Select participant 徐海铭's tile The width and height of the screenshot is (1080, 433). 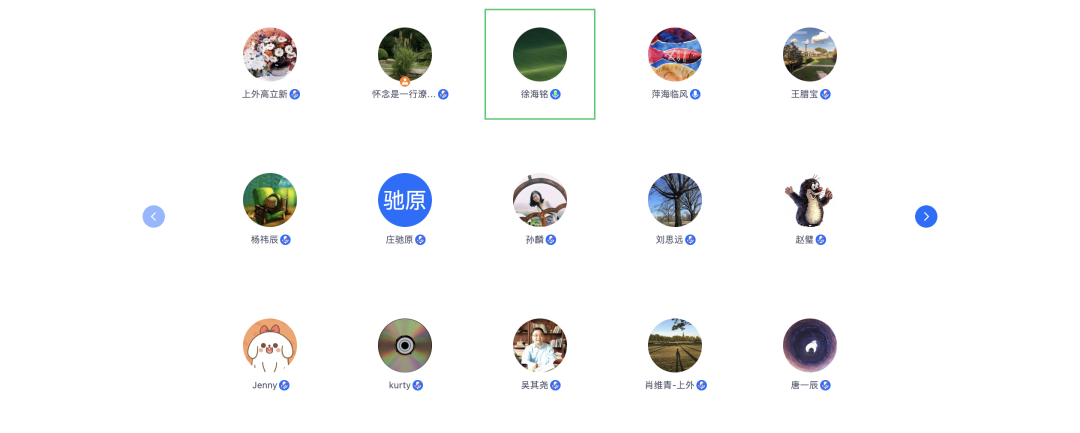[x=540, y=55]
